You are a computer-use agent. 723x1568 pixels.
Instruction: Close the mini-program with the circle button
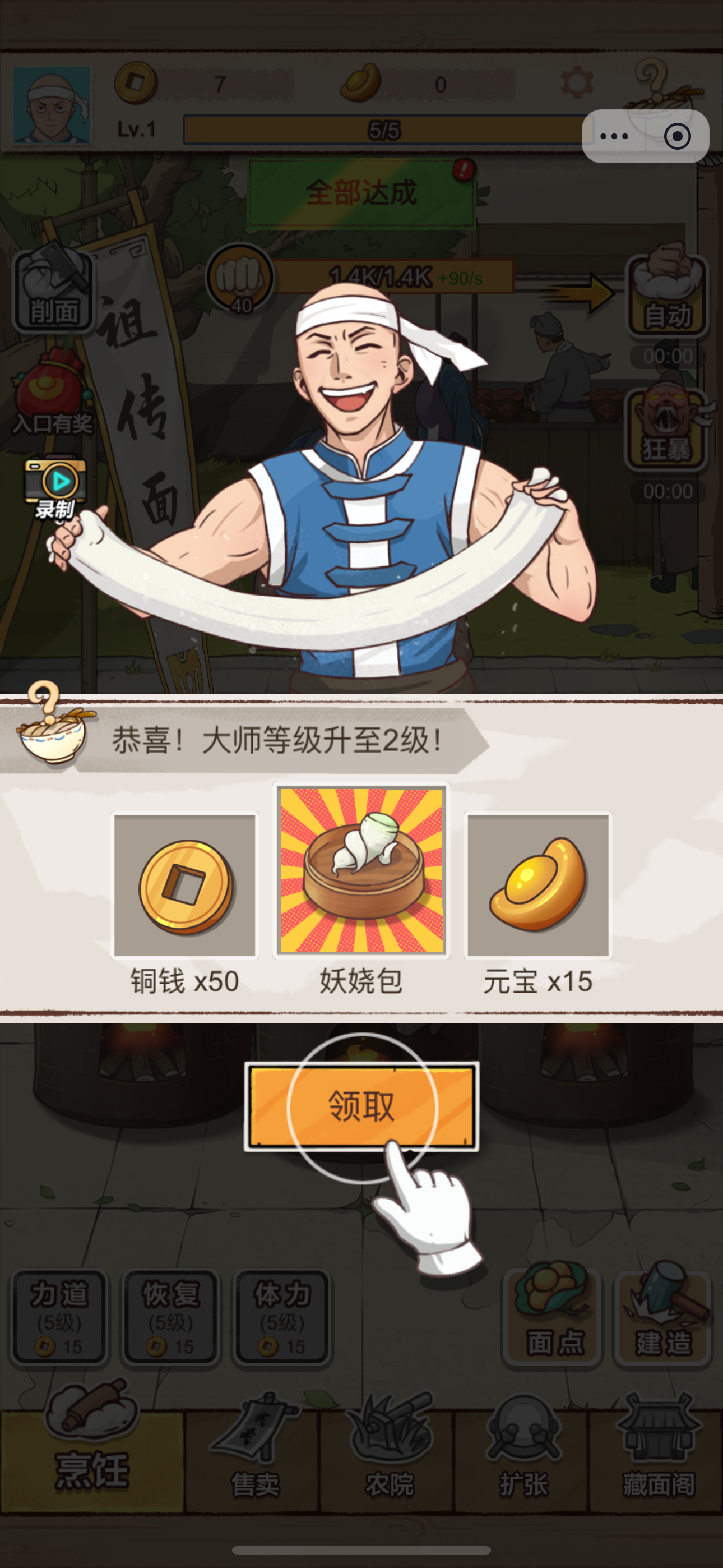pyautogui.click(x=678, y=136)
